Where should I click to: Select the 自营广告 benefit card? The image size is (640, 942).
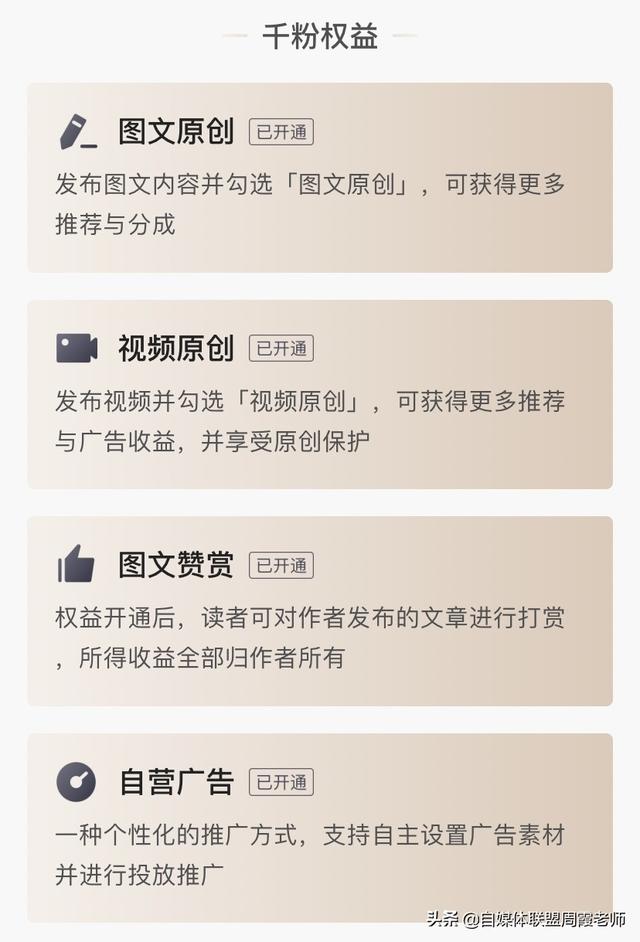[319, 828]
